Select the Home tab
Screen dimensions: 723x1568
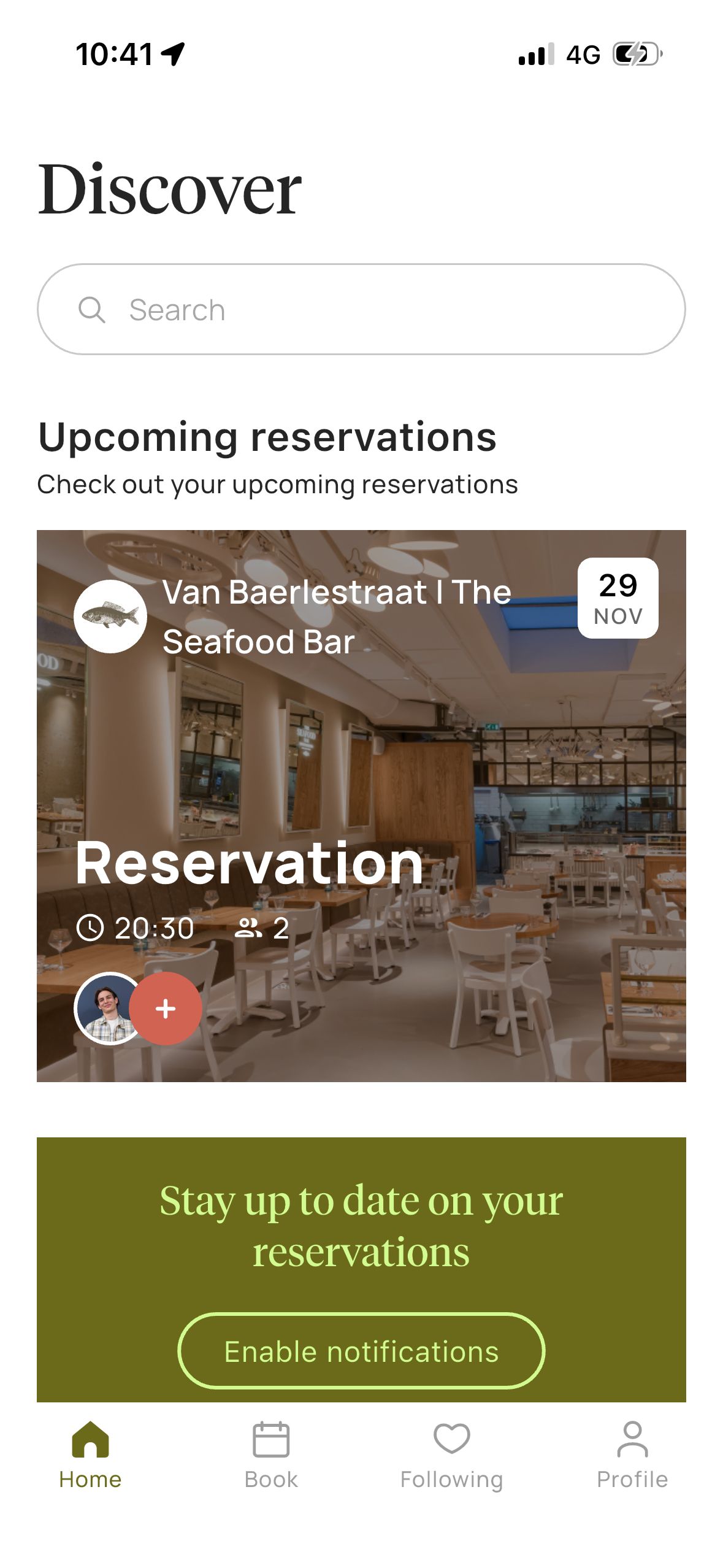tap(90, 1454)
